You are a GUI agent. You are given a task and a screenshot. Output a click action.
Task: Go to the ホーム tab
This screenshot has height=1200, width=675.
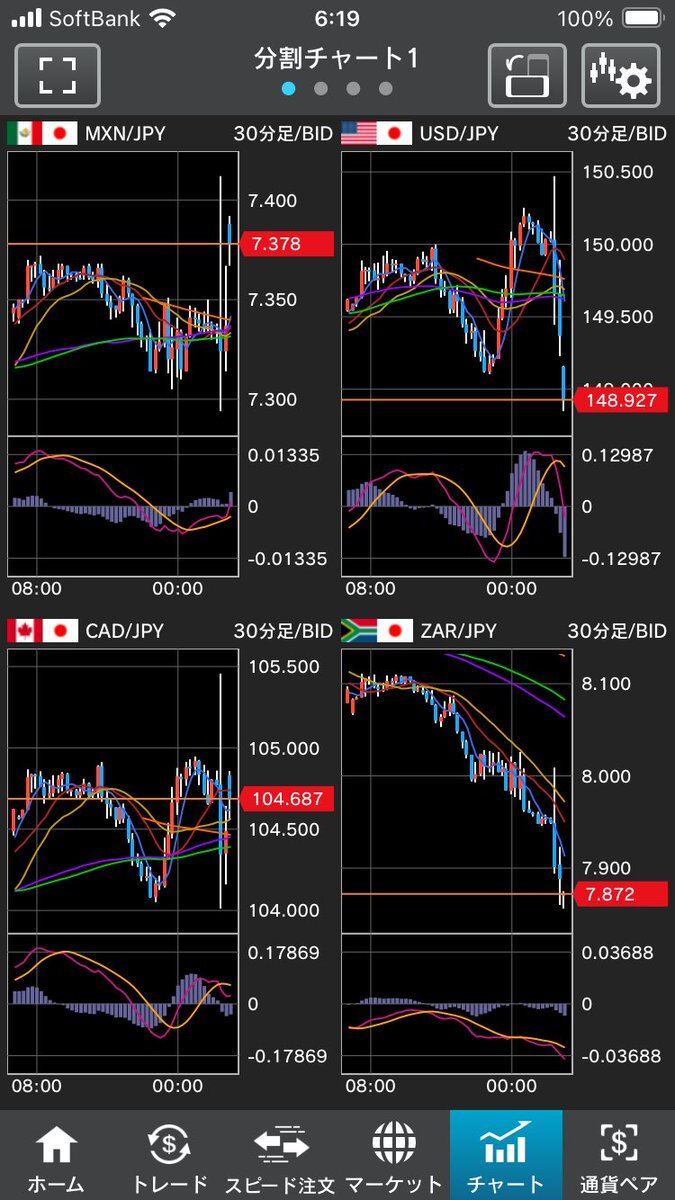pos(56,1155)
